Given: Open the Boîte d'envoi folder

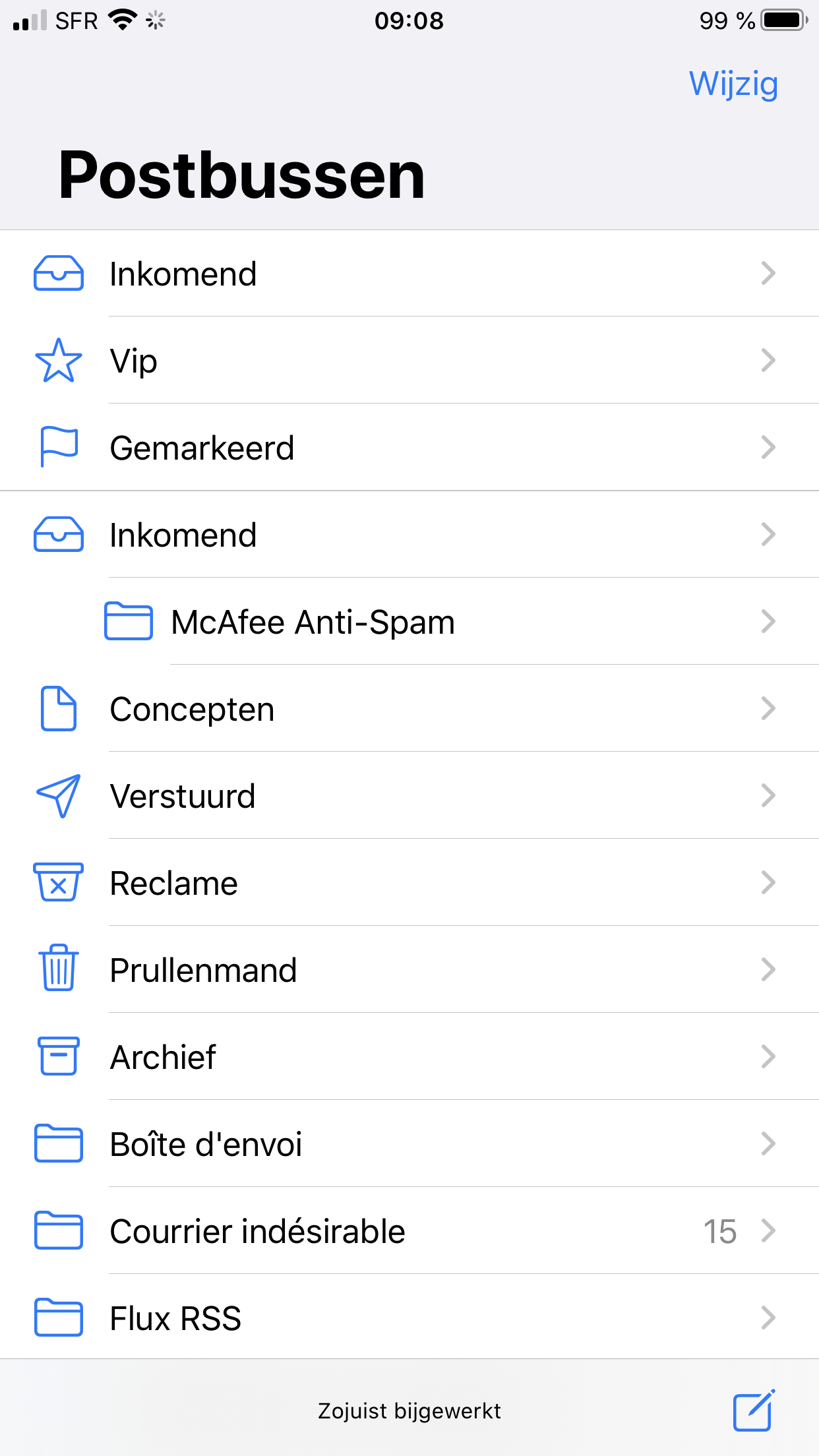Looking at the screenshot, I should (409, 1144).
